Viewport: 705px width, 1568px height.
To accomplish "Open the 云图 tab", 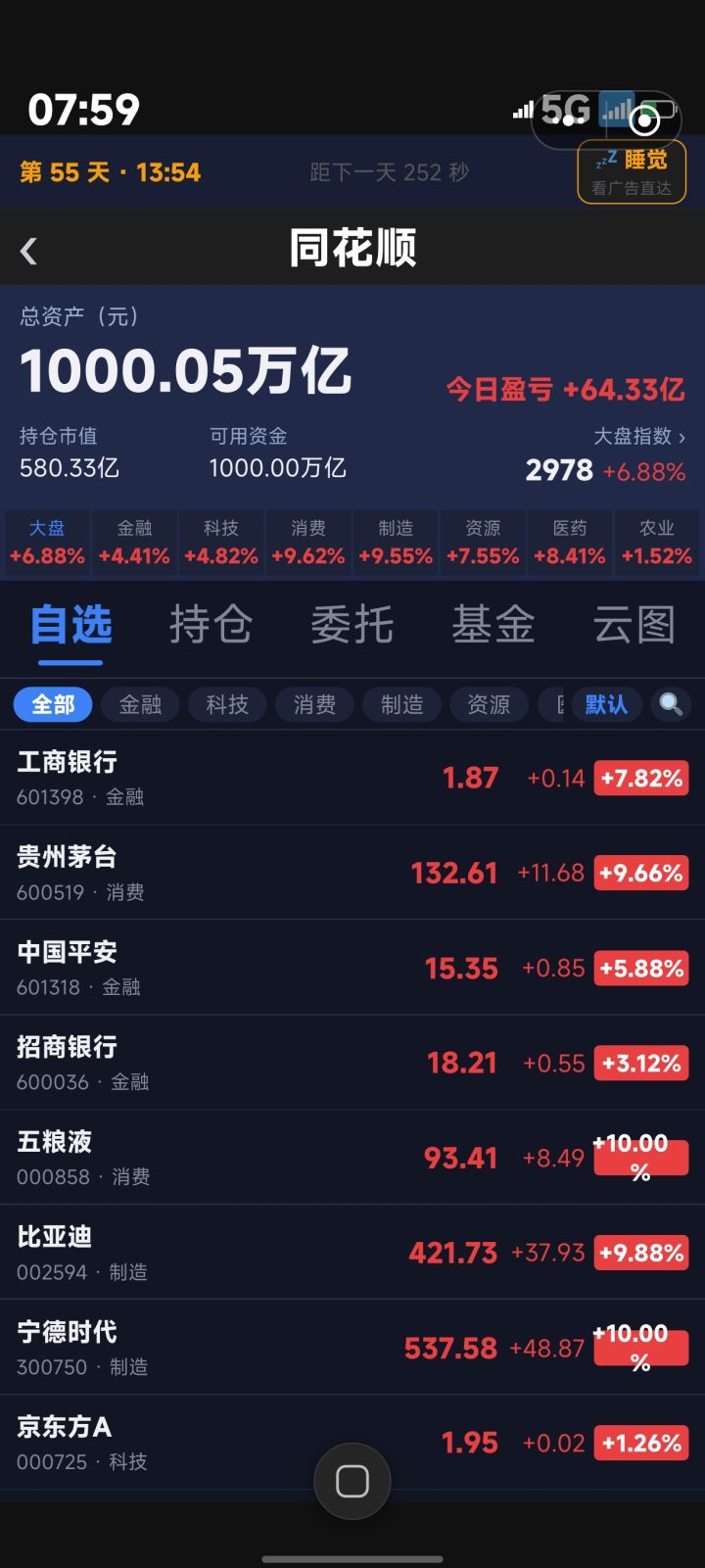I will coord(634,624).
